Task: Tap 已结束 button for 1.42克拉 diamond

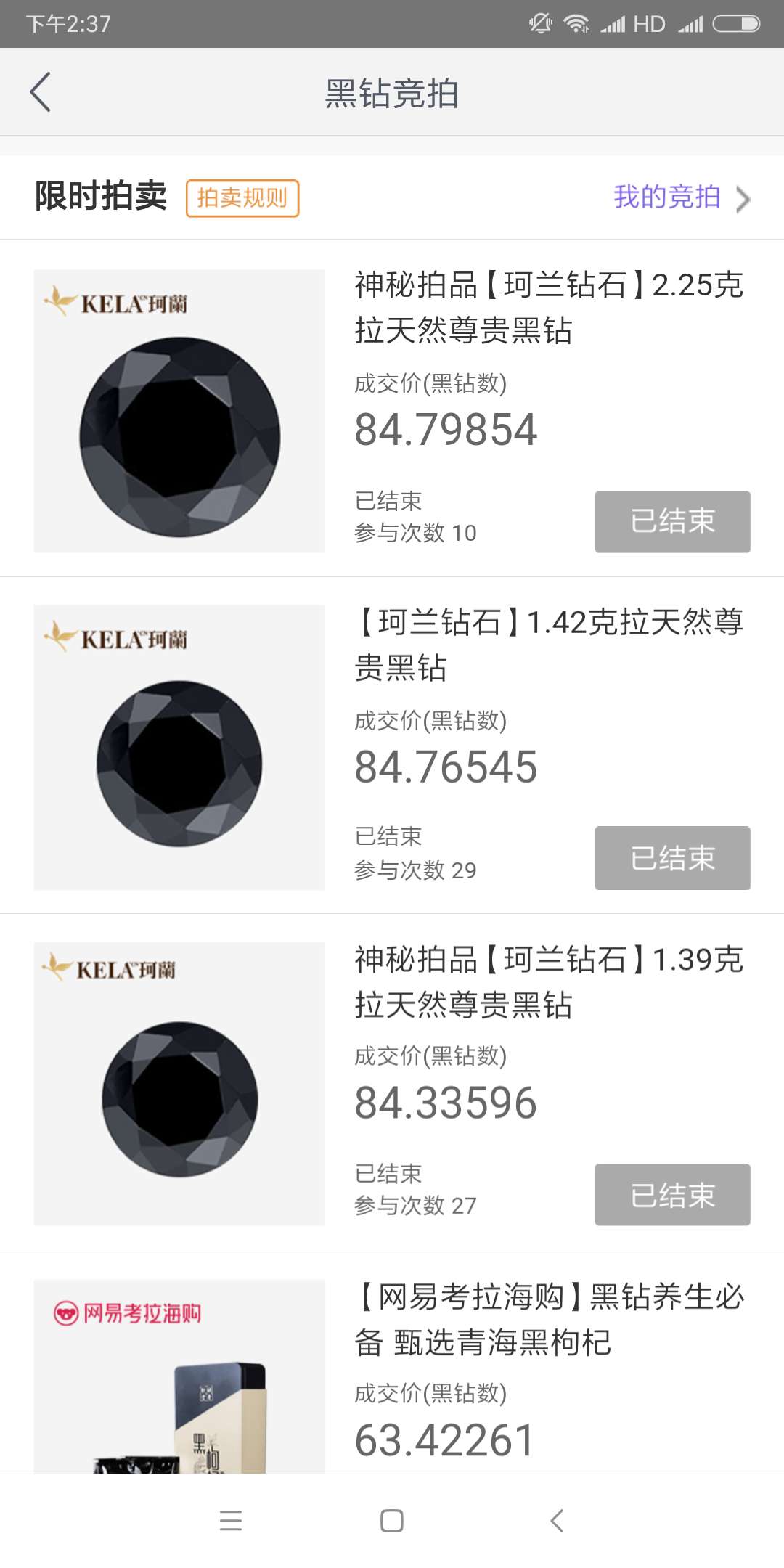Action: pyautogui.click(x=672, y=858)
